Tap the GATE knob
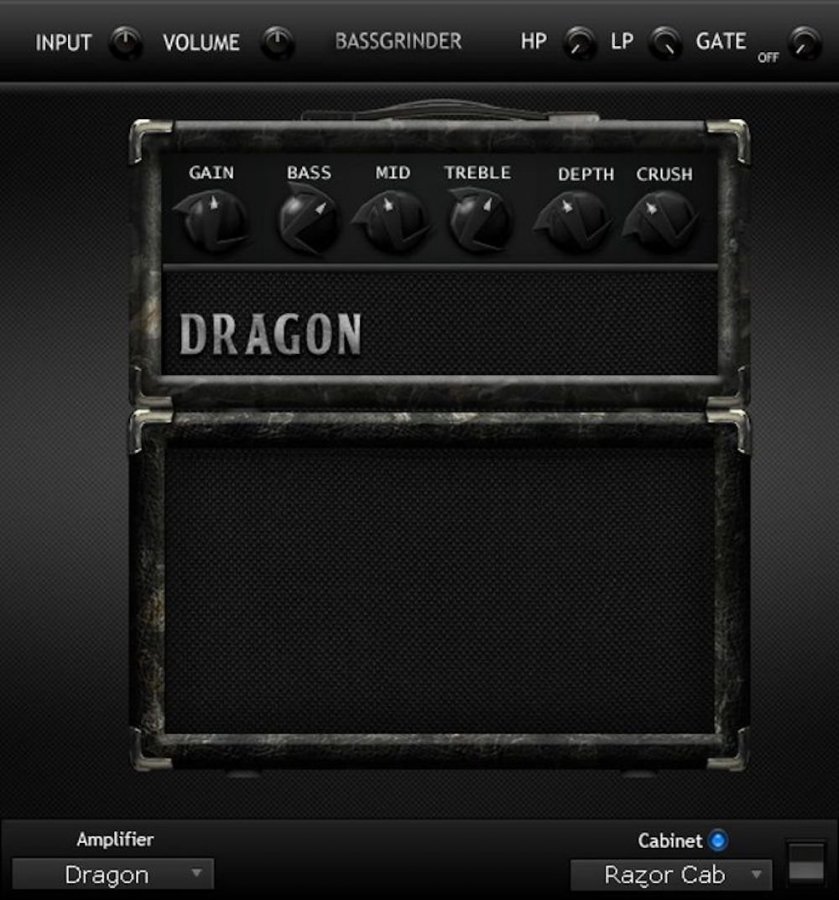This screenshot has height=900, width=839. (803, 43)
